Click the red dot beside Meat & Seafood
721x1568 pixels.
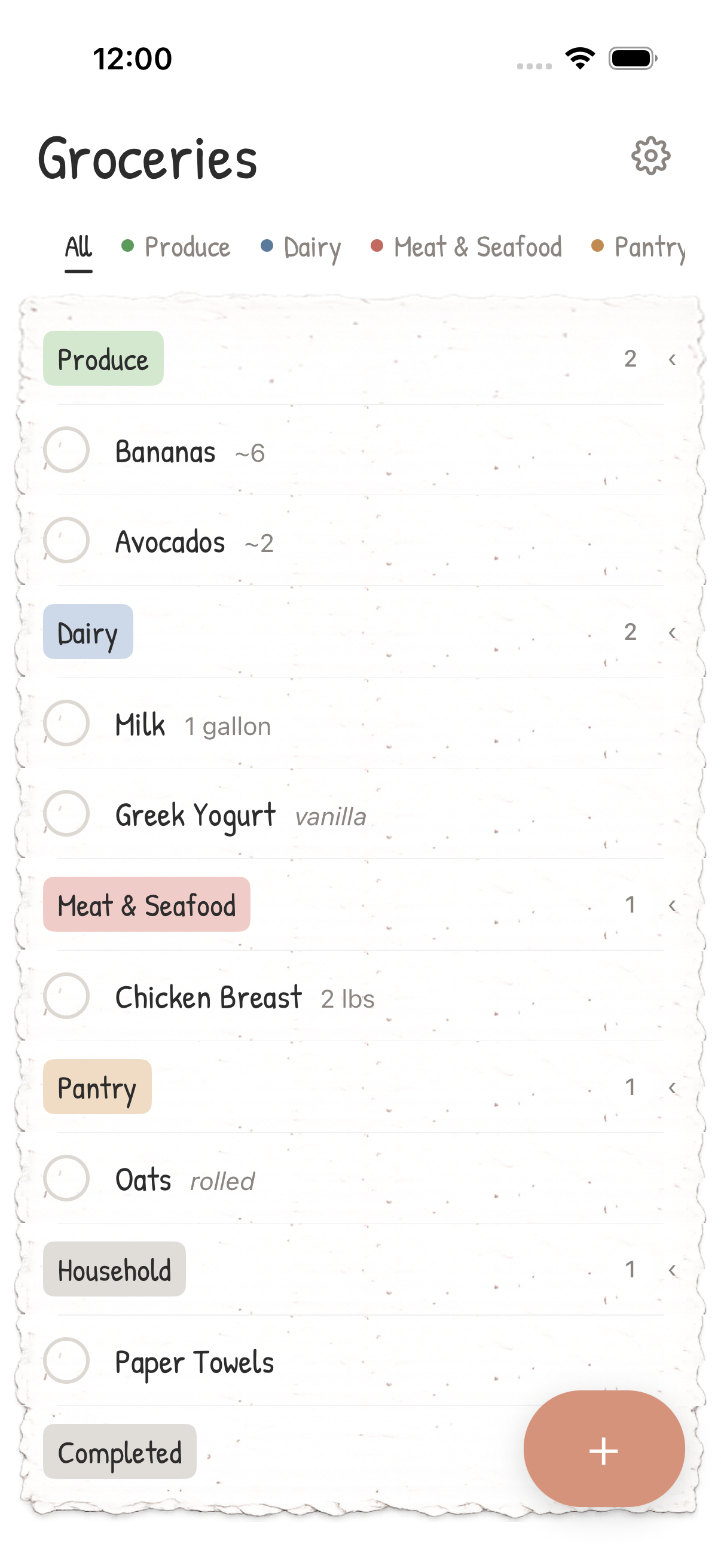tap(377, 246)
